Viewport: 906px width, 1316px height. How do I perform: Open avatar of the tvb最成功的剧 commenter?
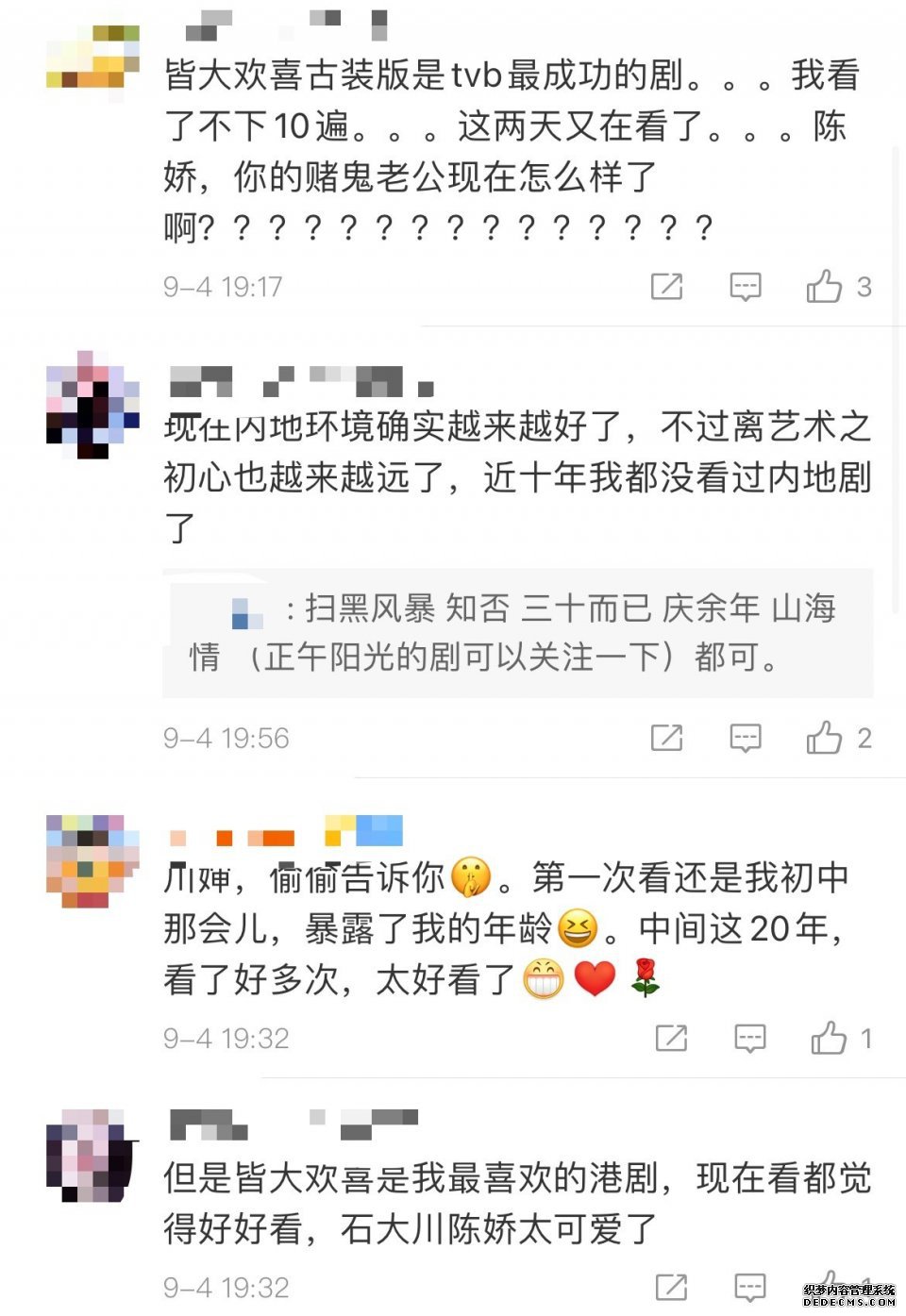(92, 57)
